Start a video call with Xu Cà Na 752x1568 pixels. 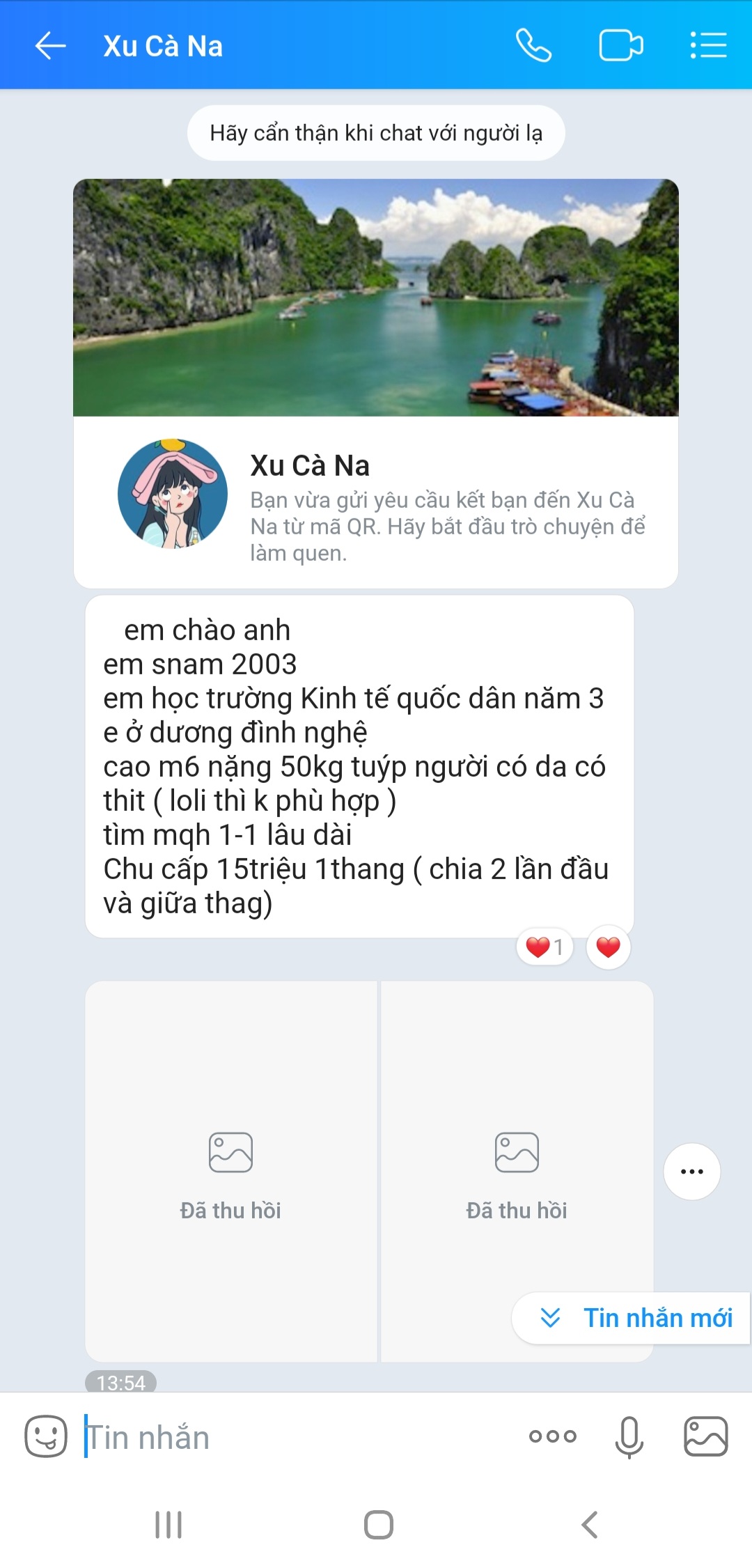620,46
